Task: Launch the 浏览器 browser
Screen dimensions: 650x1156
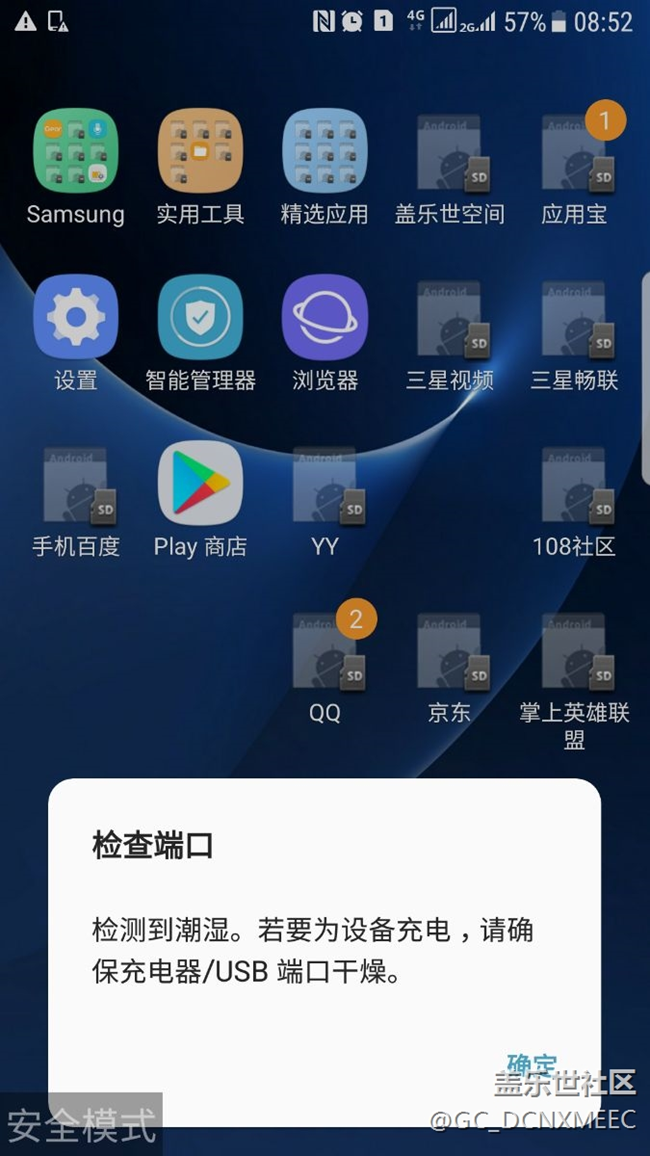Action: click(x=325, y=317)
